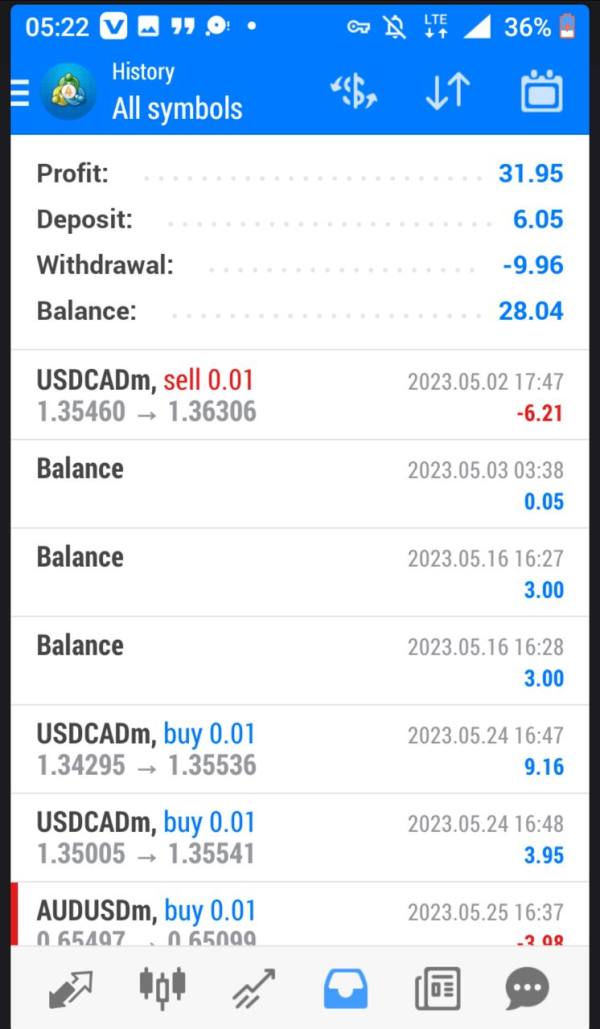
Task: Open the USDCADm buy trade with 3.95 profit
Action: coord(300,837)
